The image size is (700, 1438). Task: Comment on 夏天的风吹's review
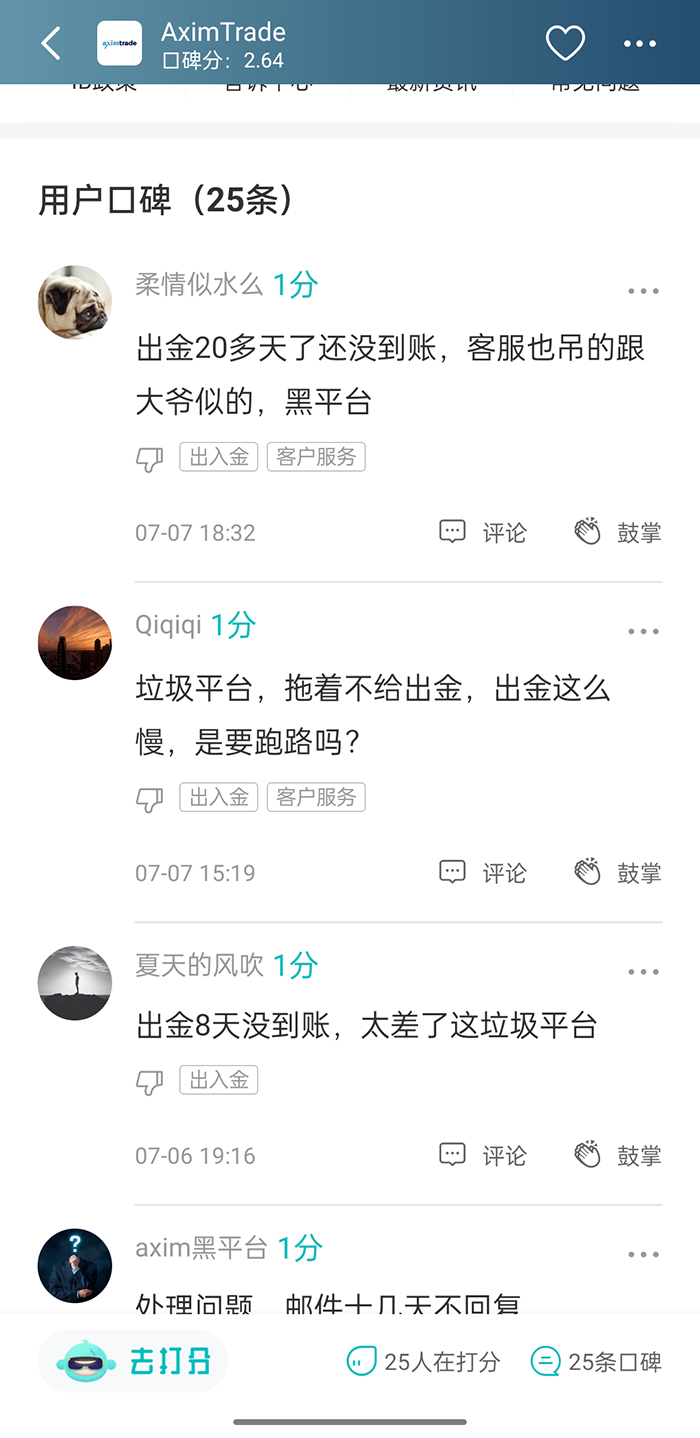pos(483,1155)
